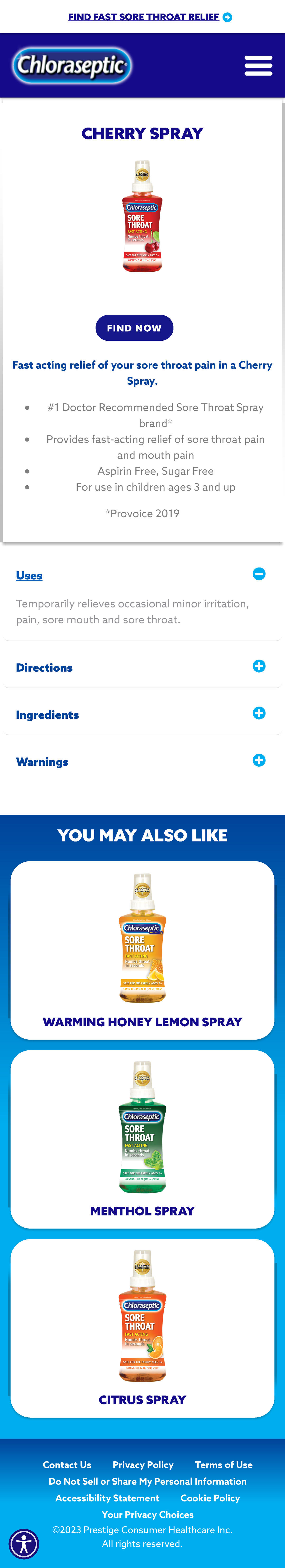Viewport: 285px width, 1568px height.
Task: Expand the Ingredients section
Action: click(259, 713)
